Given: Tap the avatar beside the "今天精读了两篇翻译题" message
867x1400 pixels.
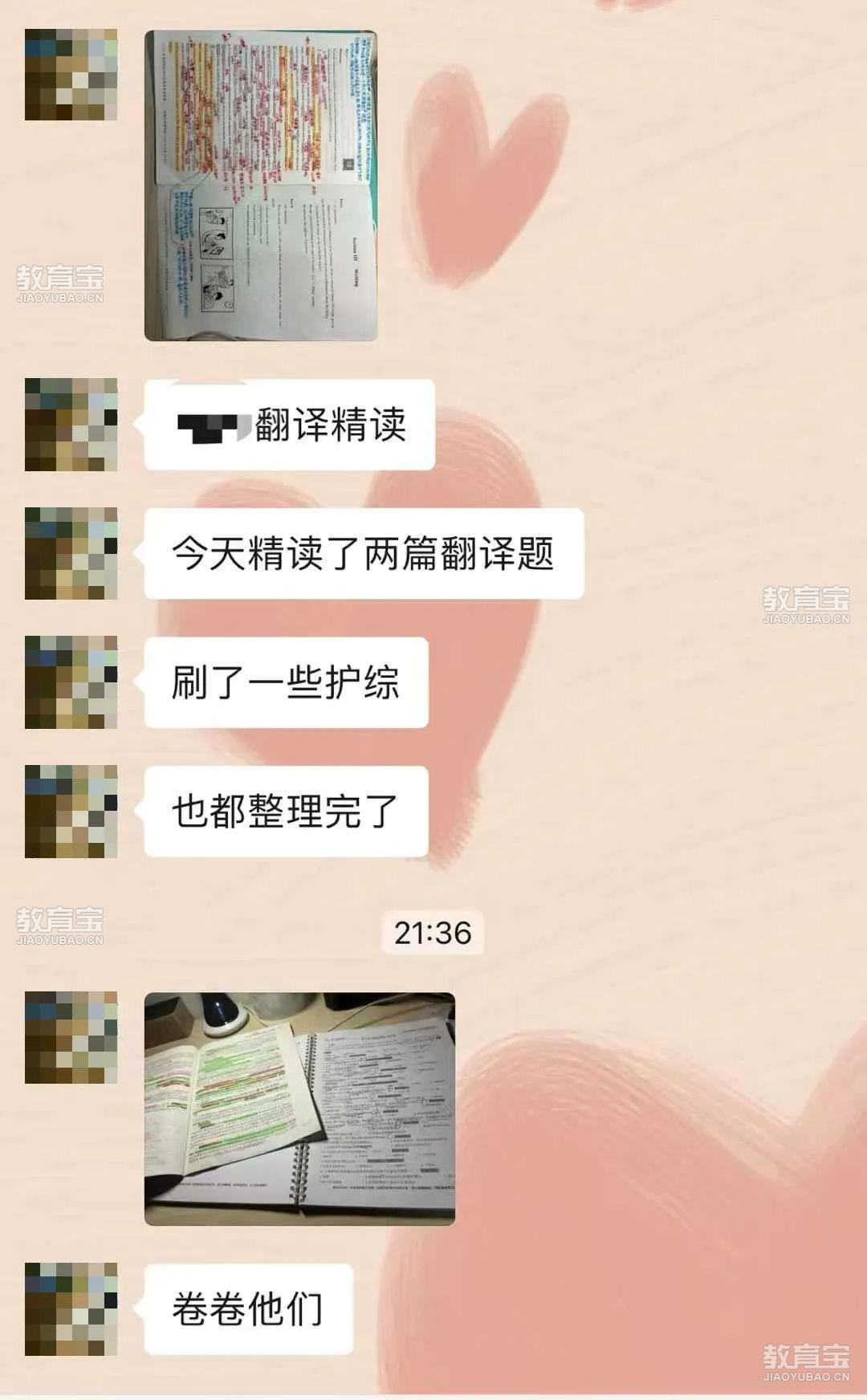Looking at the screenshot, I should point(71,553).
